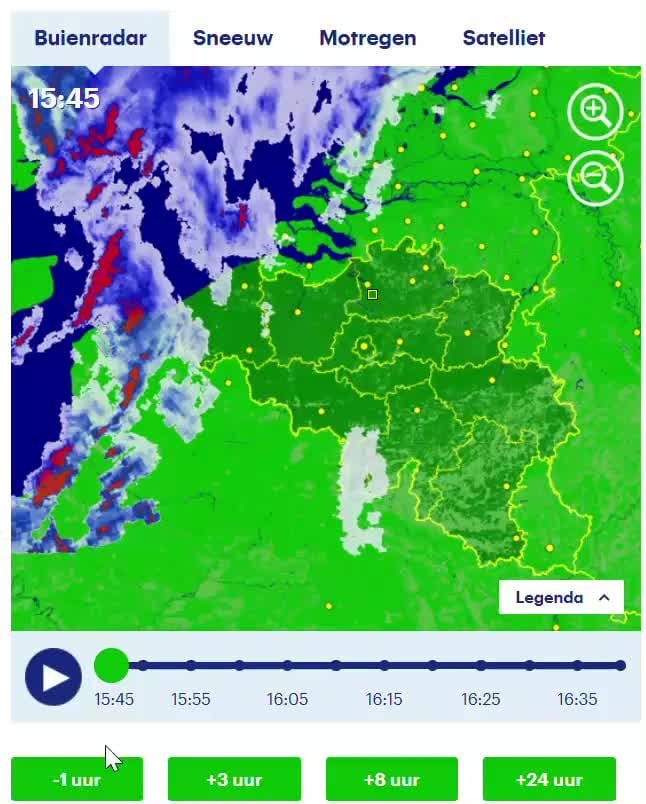This screenshot has width=646, height=804.
Task: Play the radar animation
Action: (x=53, y=677)
